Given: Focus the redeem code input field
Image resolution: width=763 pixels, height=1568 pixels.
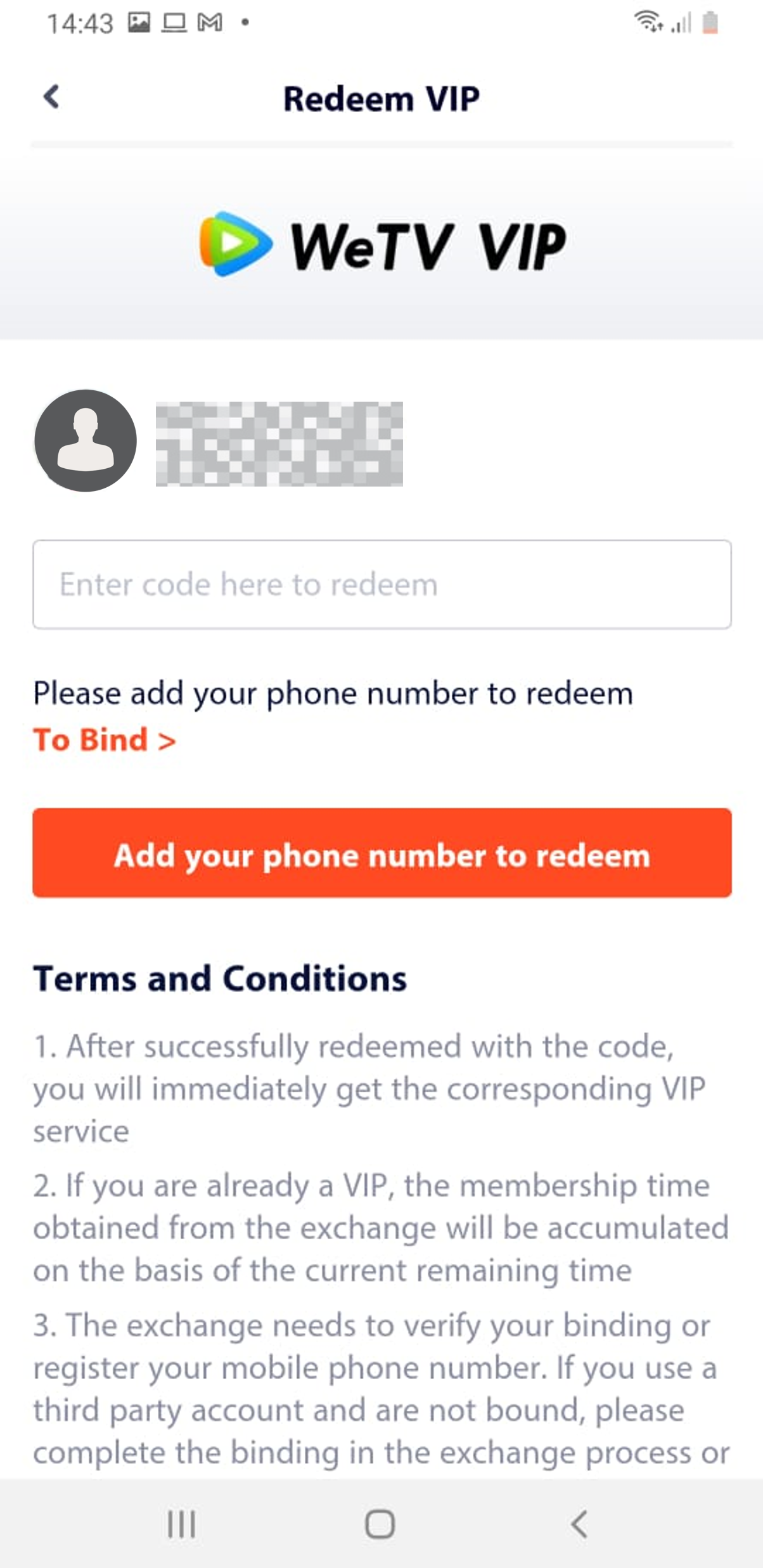Looking at the screenshot, I should (381, 584).
